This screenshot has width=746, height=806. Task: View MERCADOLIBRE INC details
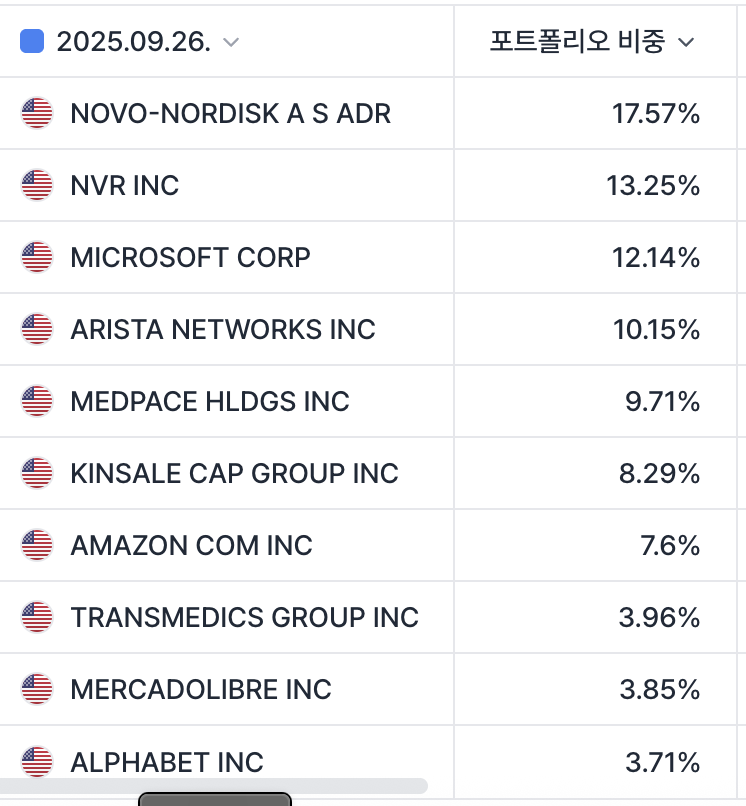(x=200, y=690)
